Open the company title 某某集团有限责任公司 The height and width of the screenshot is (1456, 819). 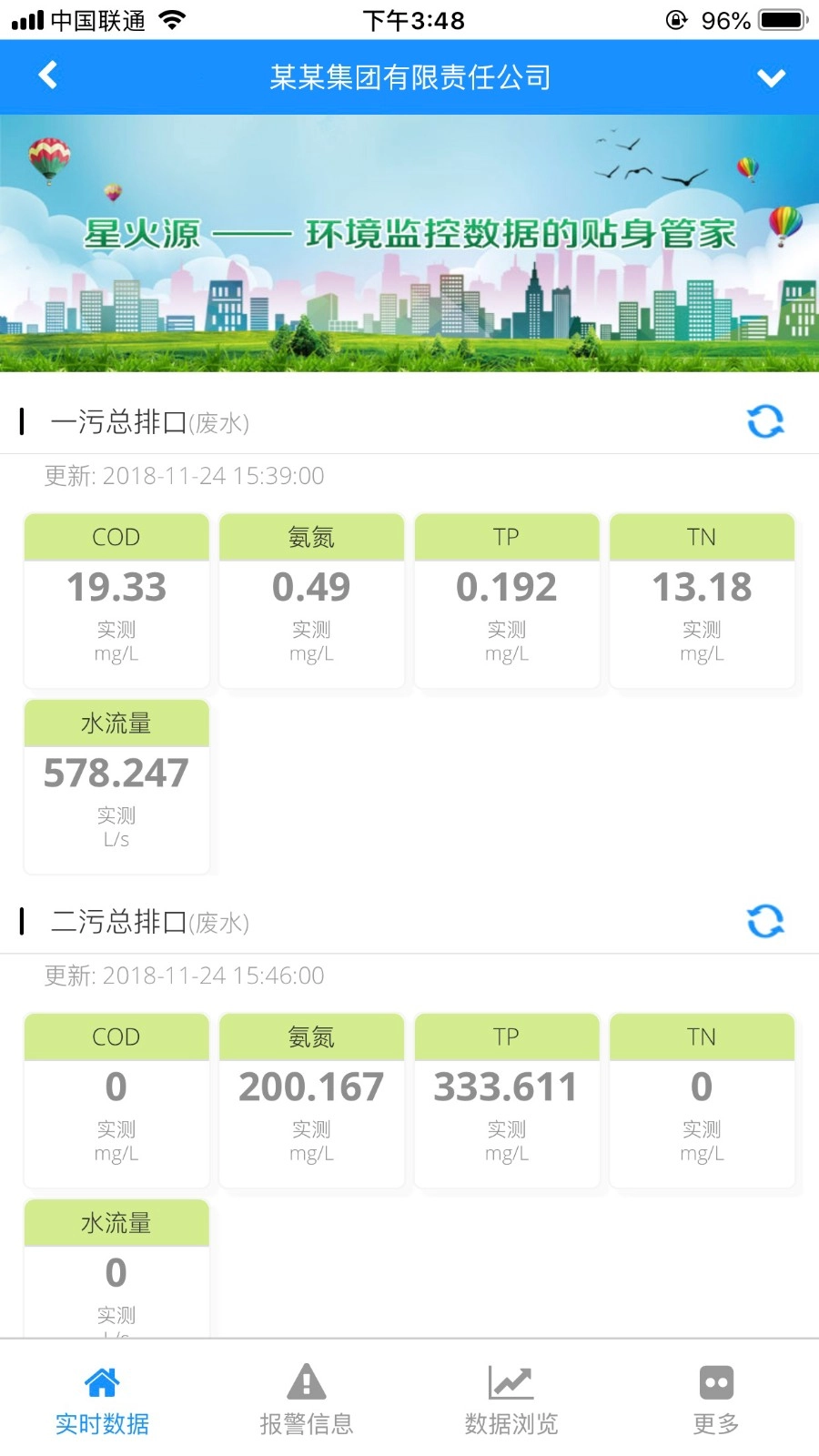pos(409,77)
